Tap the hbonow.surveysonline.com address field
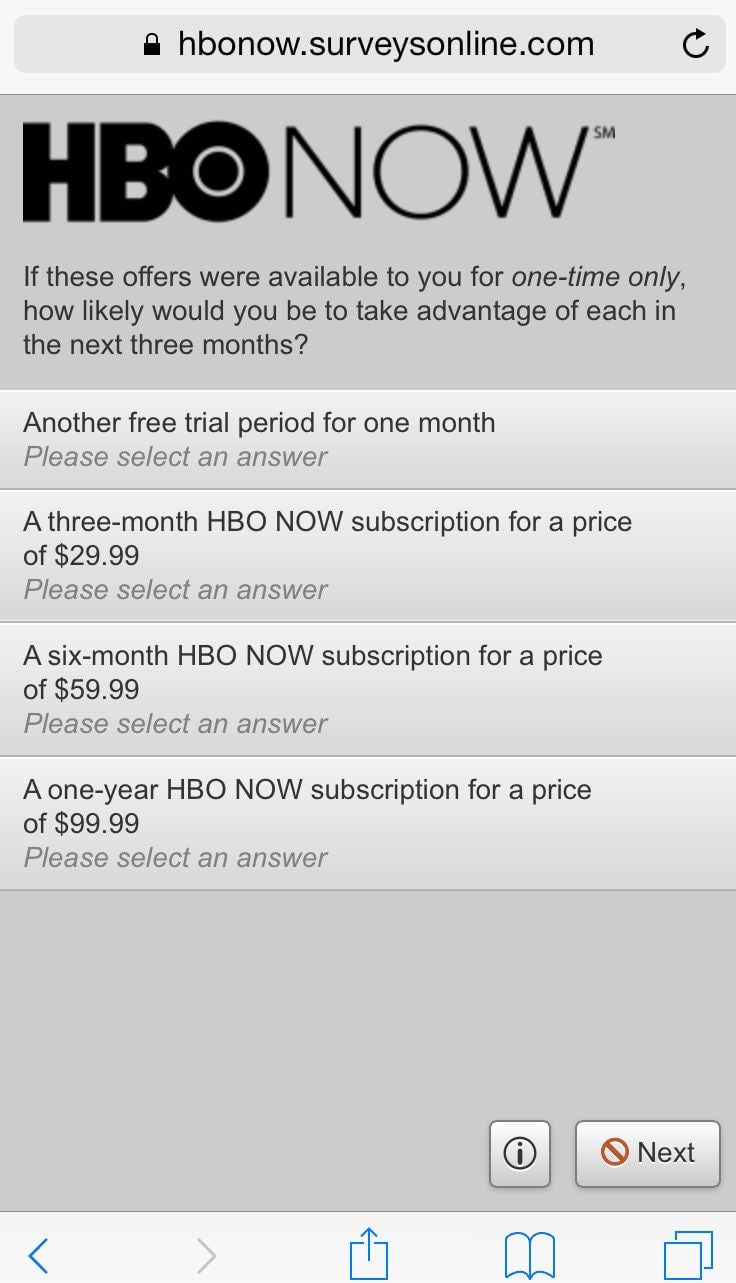The image size is (736, 1283). click(369, 44)
